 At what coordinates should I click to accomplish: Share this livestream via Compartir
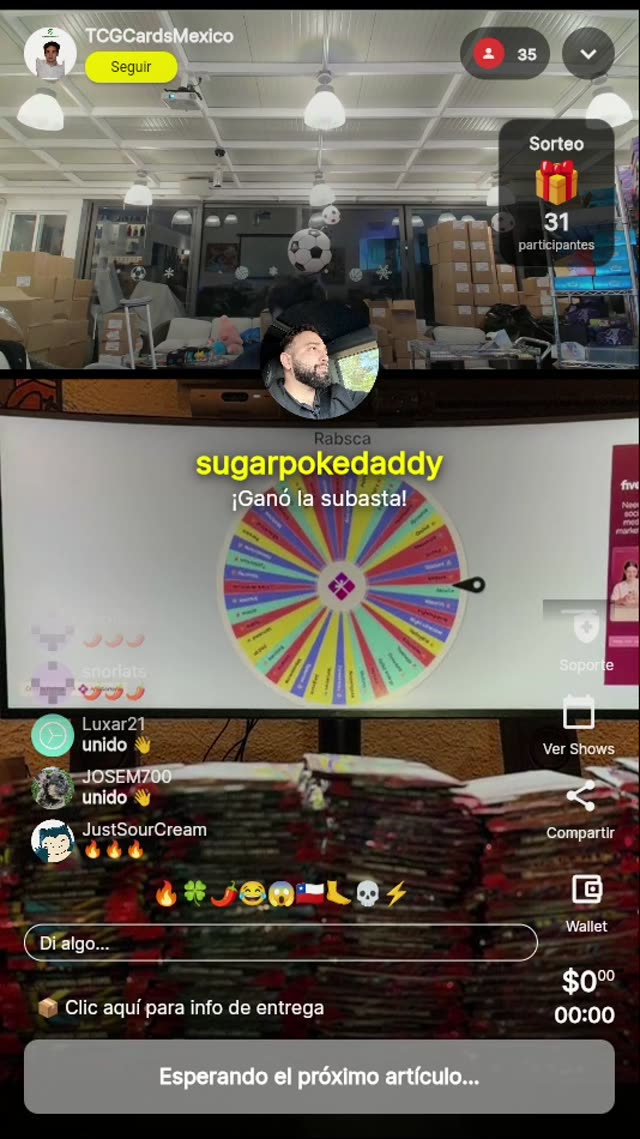[x=580, y=809]
